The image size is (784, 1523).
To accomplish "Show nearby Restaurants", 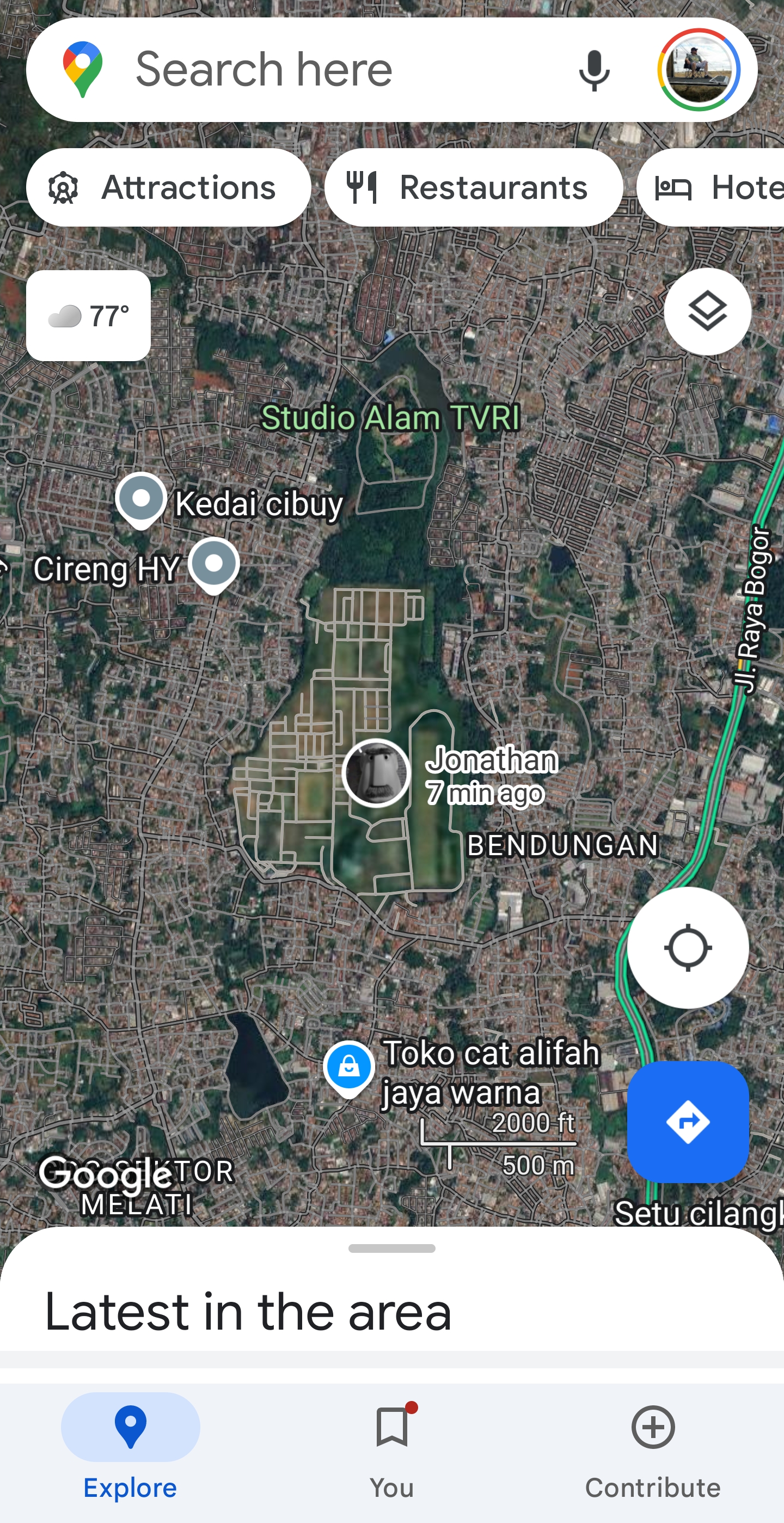I will [x=473, y=187].
